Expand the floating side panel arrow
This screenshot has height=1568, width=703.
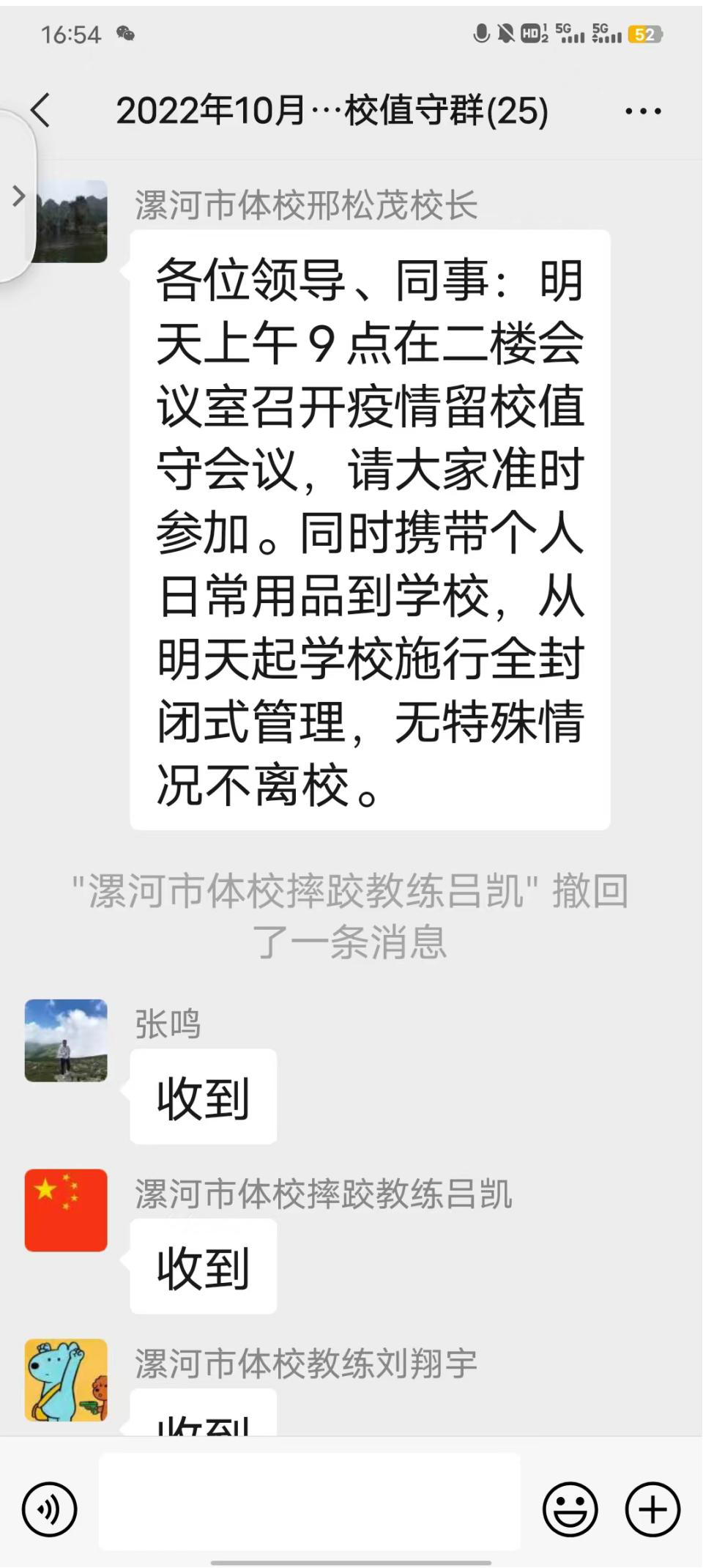coord(18,196)
